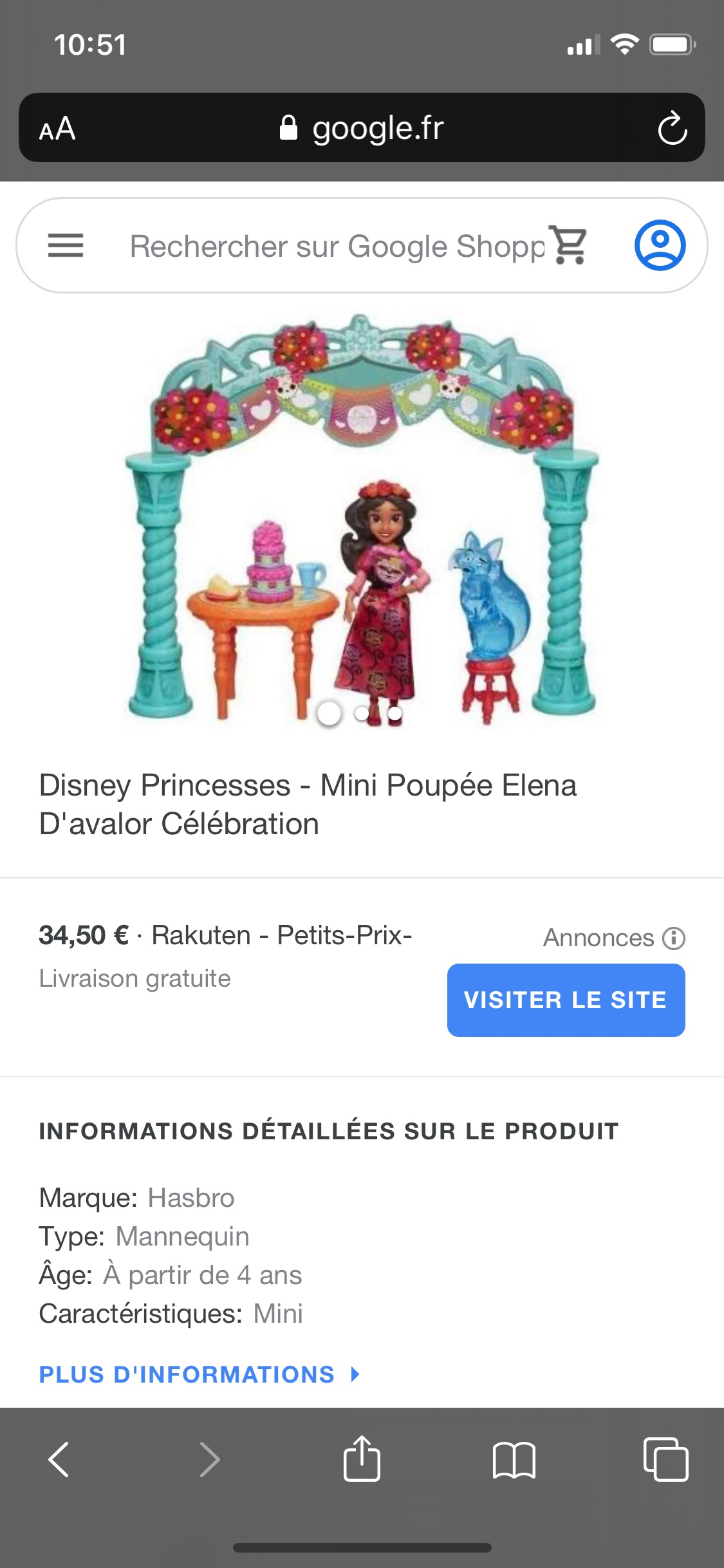This screenshot has width=724, height=1568.
Task: Expand Plus d'informations link
Action: 200,1374
